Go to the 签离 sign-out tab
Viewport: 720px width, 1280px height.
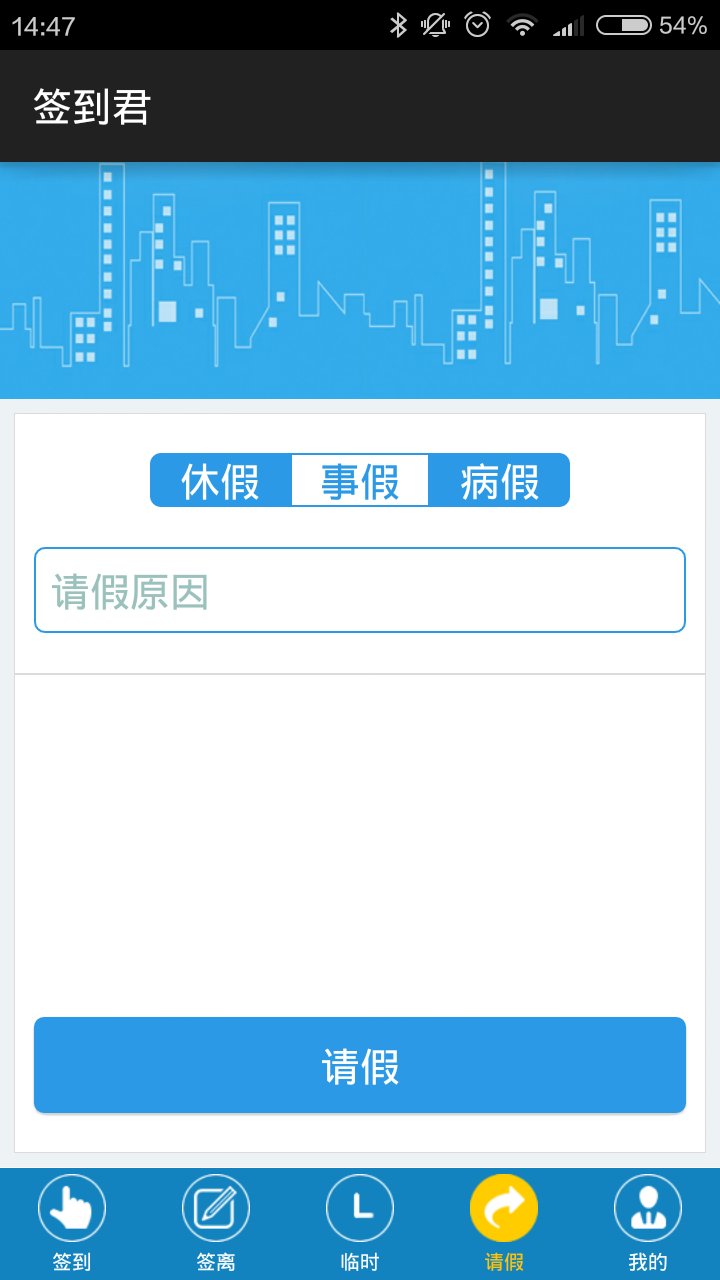click(x=216, y=1223)
